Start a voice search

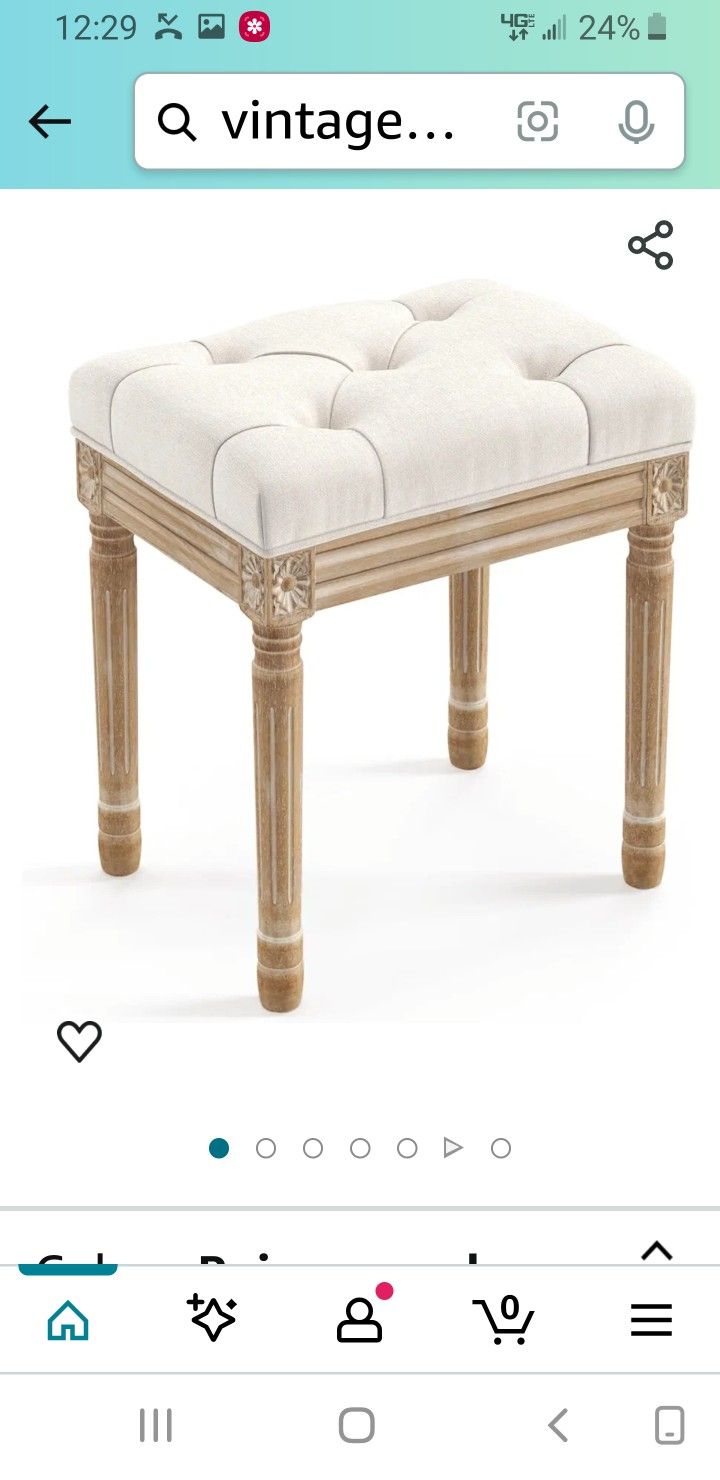(635, 122)
